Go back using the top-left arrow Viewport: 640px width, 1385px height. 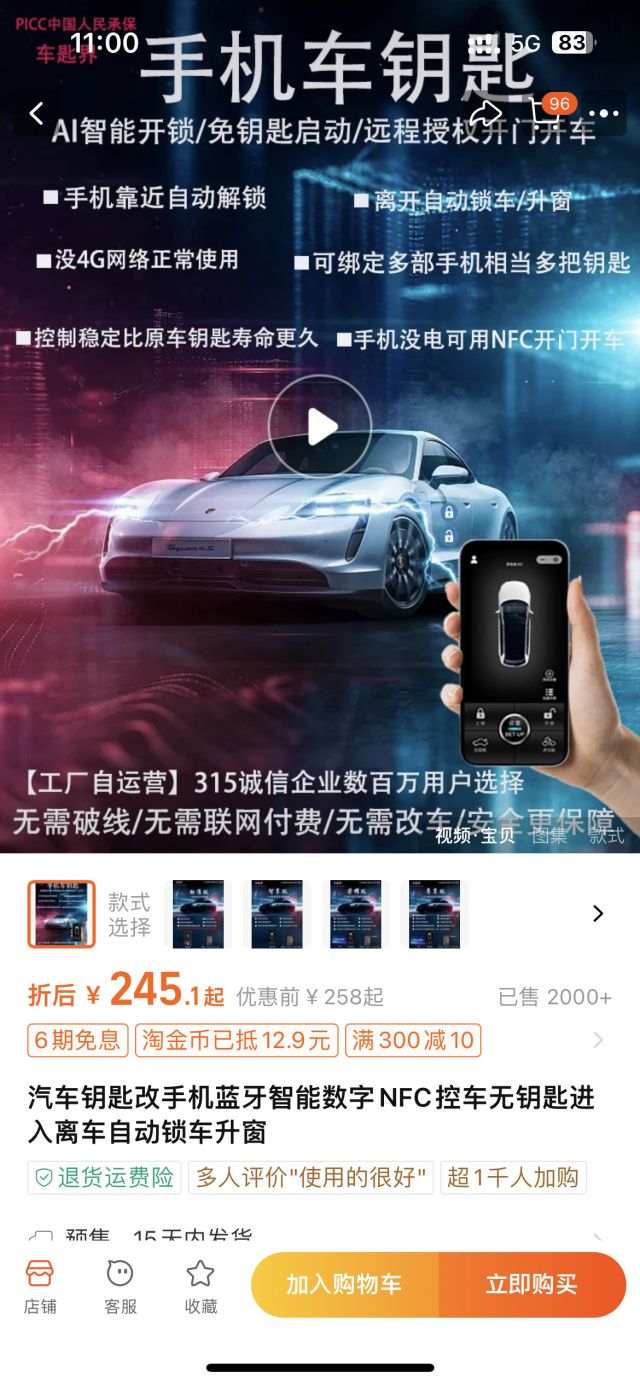(37, 113)
